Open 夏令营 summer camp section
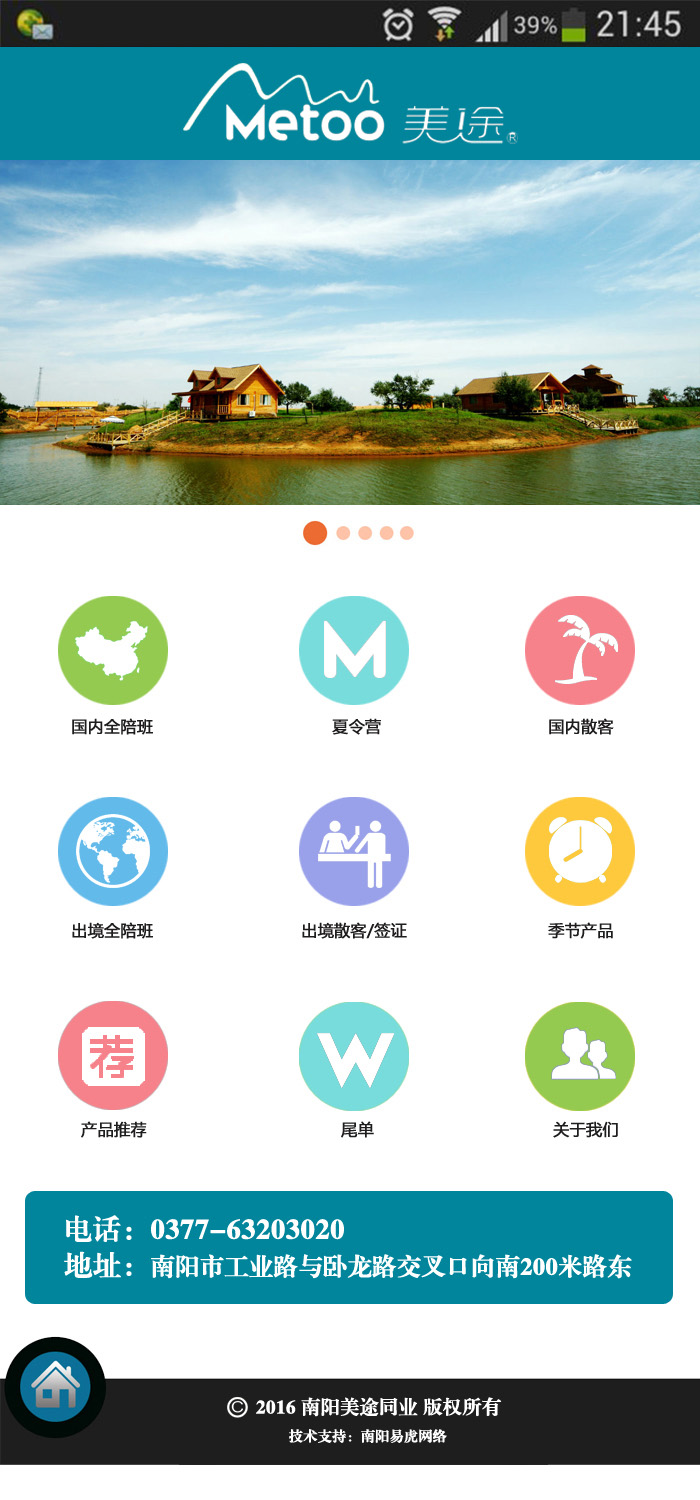Image resolution: width=700 pixels, height=1500 pixels. click(354, 651)
